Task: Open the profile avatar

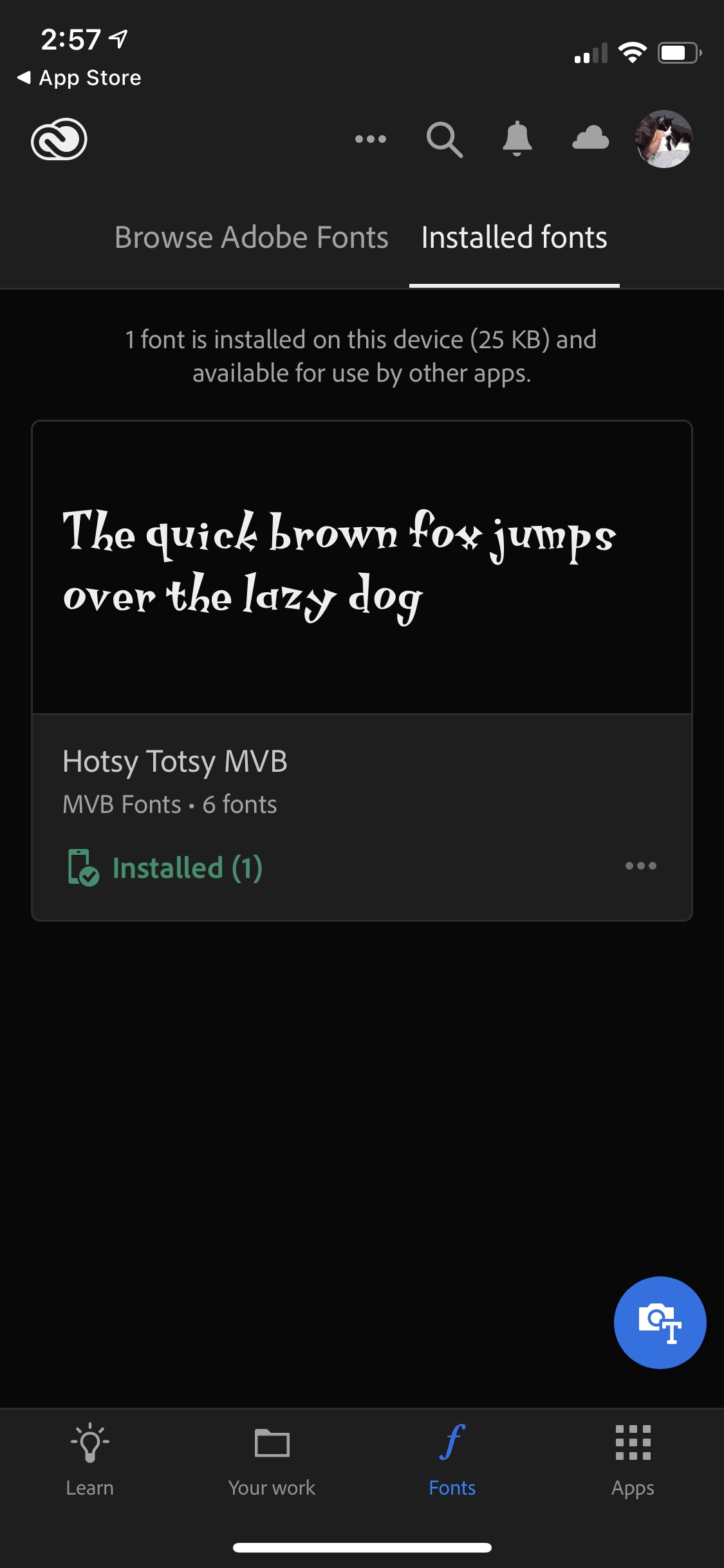Action: click(x=664, y=139)
